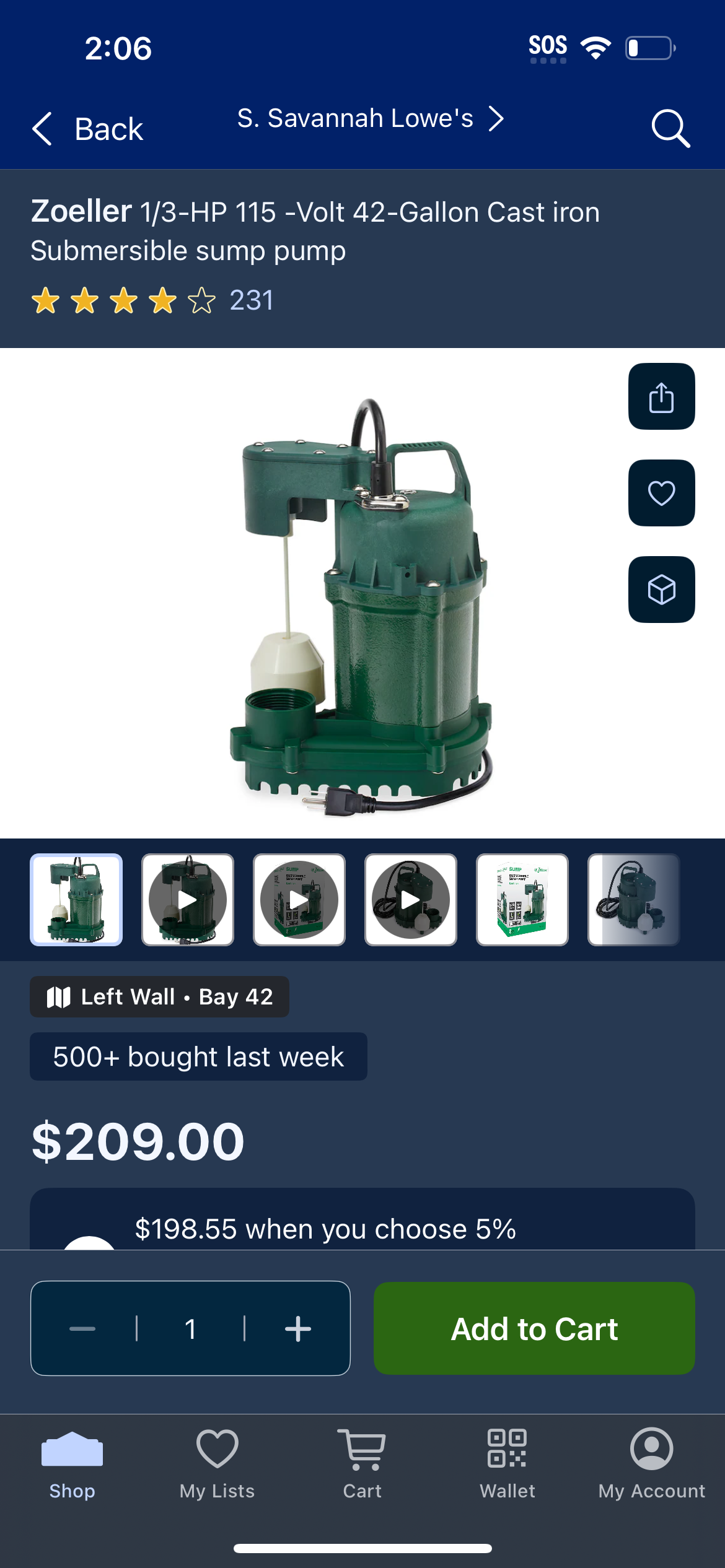
Task: Open the Left Wall Bay 42 location map
Action: 159,997
